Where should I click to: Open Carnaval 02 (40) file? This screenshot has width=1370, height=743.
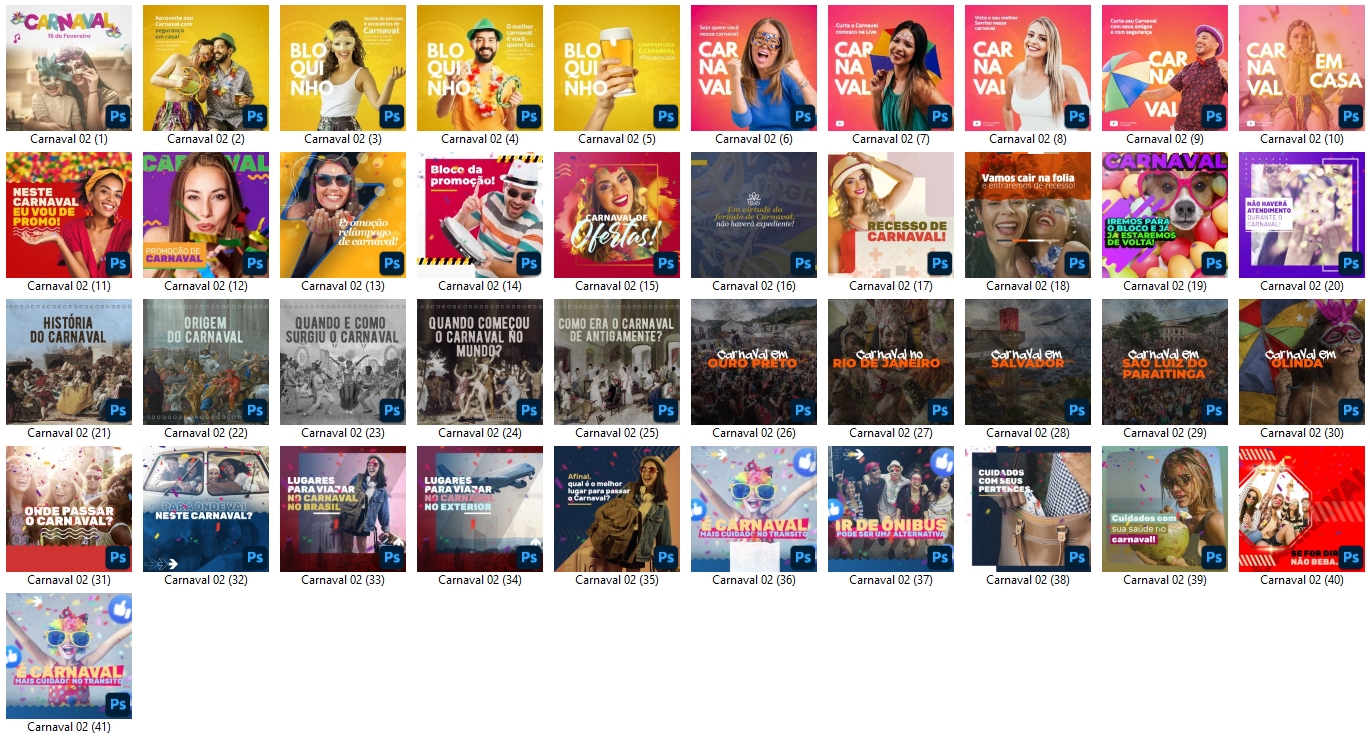pyautogui.click(x=1302, y=509)
